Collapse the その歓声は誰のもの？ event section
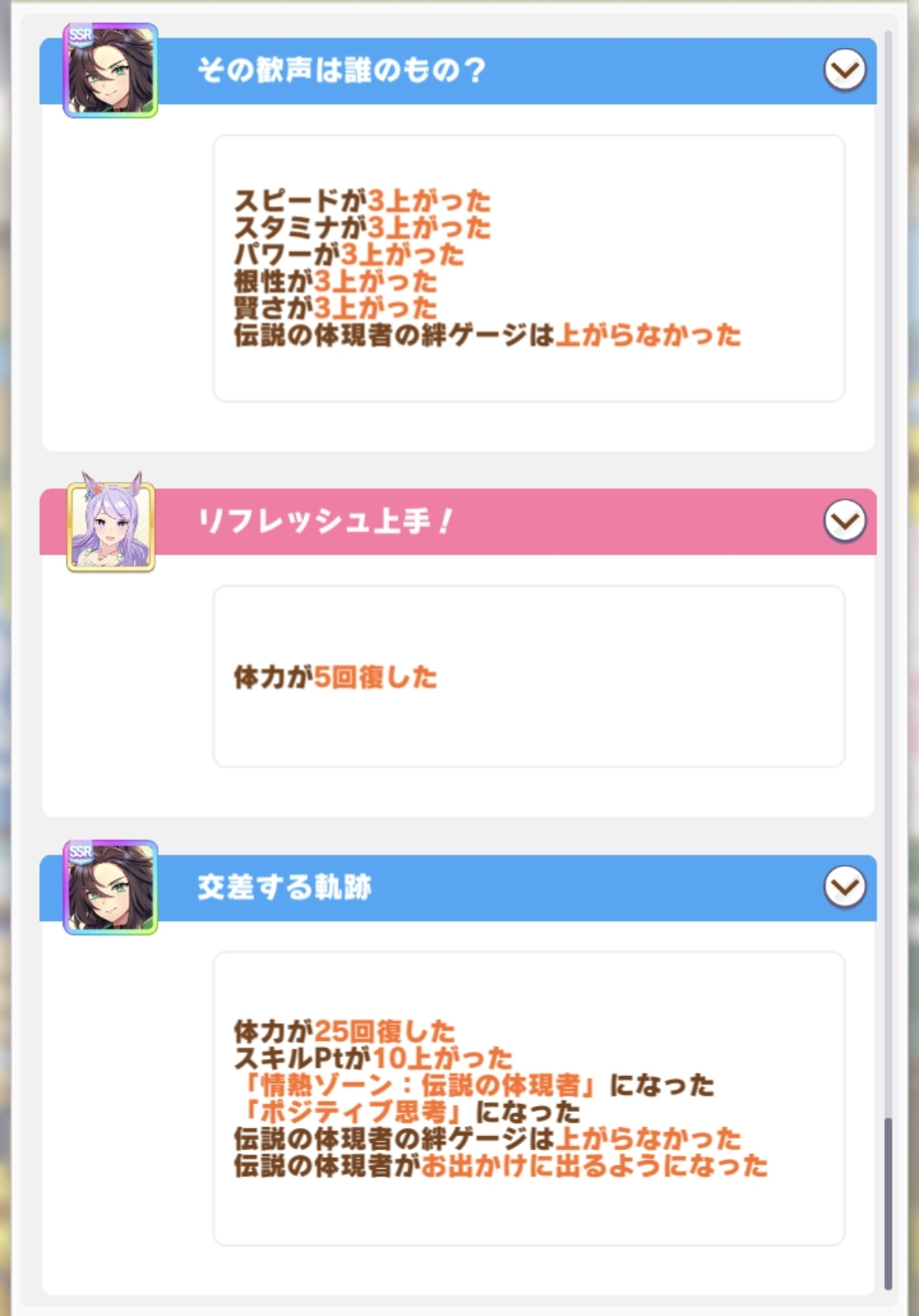The width and height of the screenshot is (919, 1316). click(844, 71)
